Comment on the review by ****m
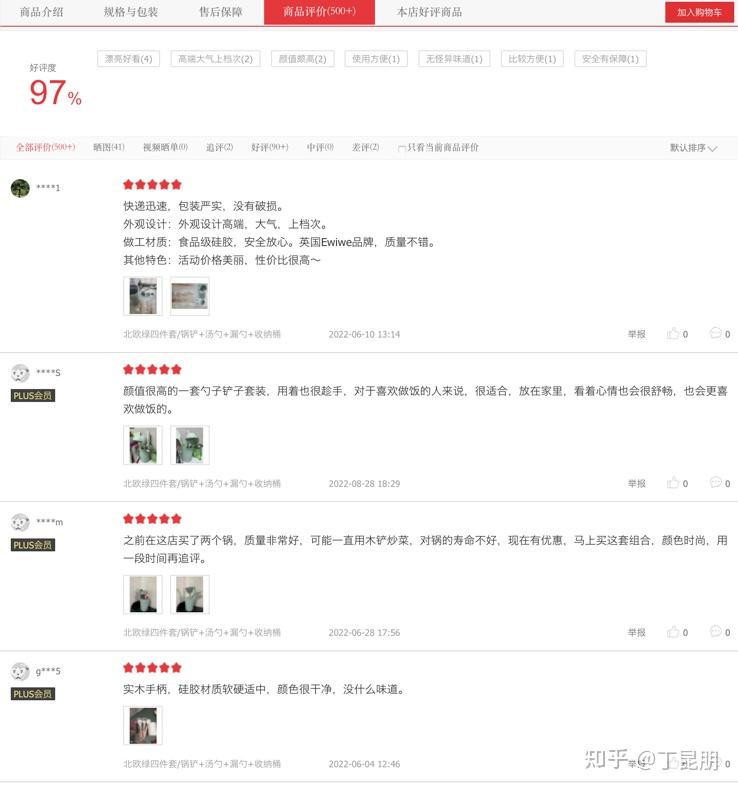Image resolution: width=738 pixels, height=790 pixels. pyautogui.click(x=716, y=632)
